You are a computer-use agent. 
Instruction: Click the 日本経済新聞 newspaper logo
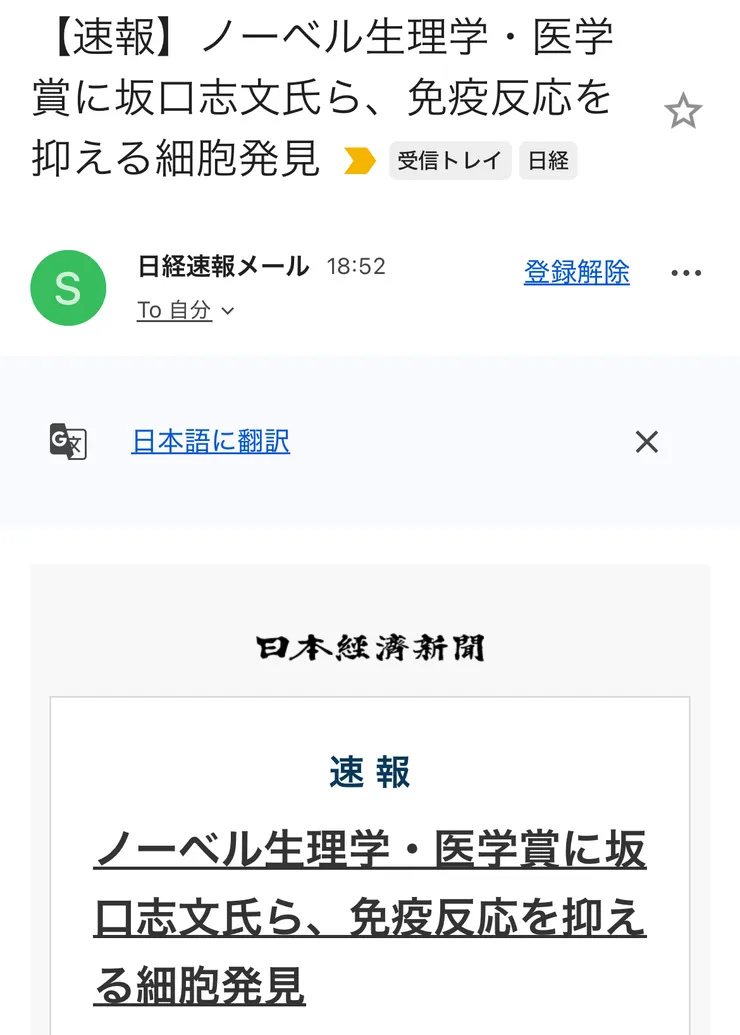(x=370, y=647)
